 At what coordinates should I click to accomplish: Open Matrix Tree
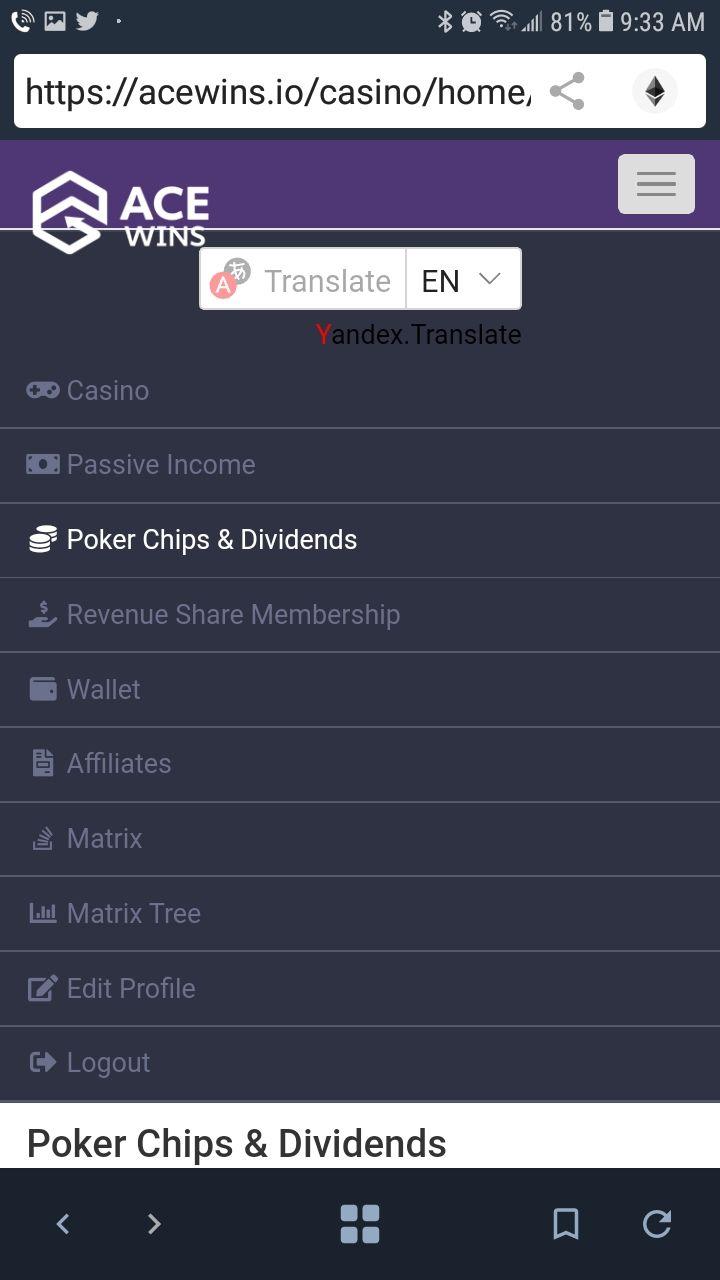coord(360,914)
